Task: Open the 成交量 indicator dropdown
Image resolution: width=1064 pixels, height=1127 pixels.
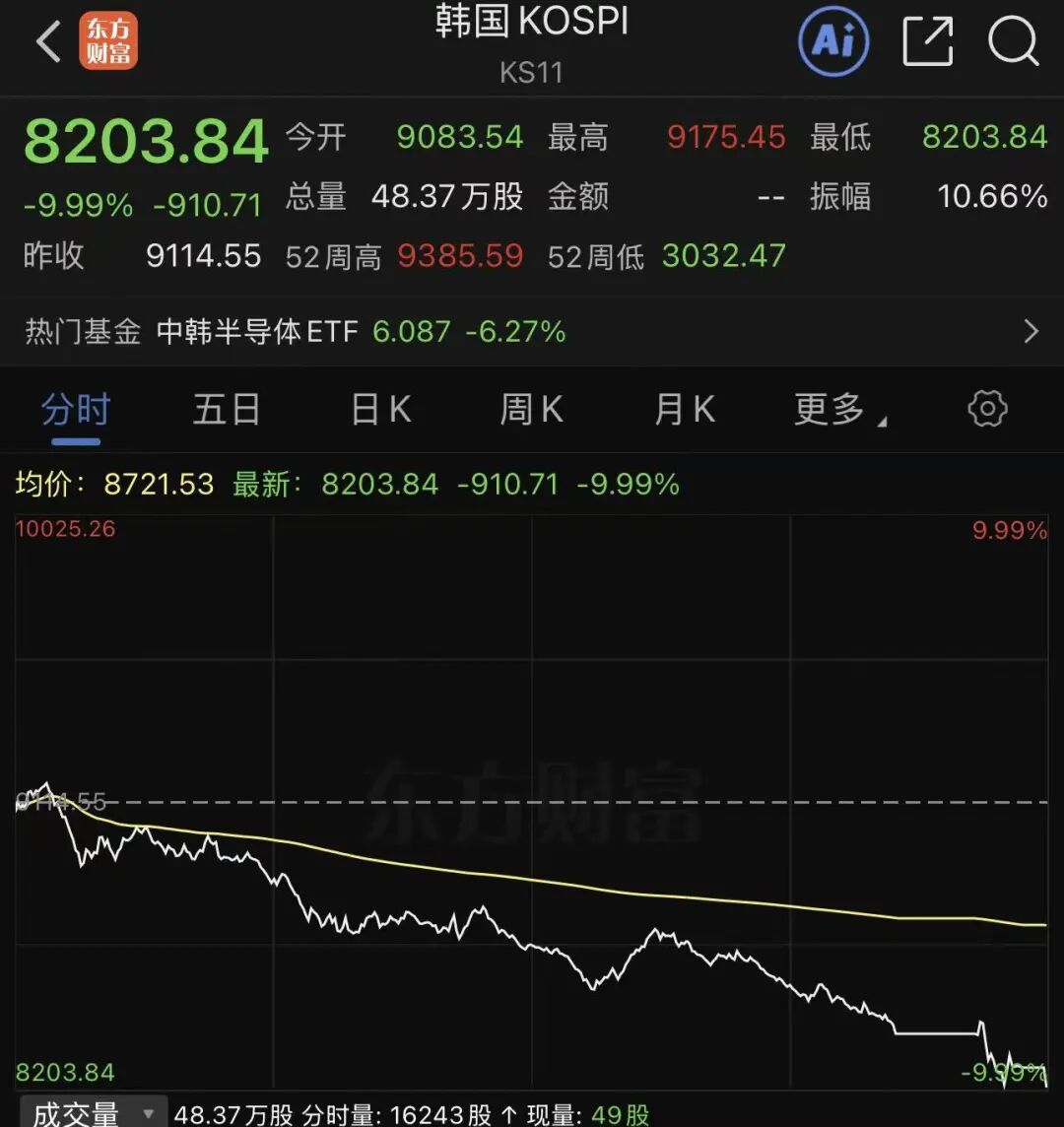Action: tap(94, 1112)
